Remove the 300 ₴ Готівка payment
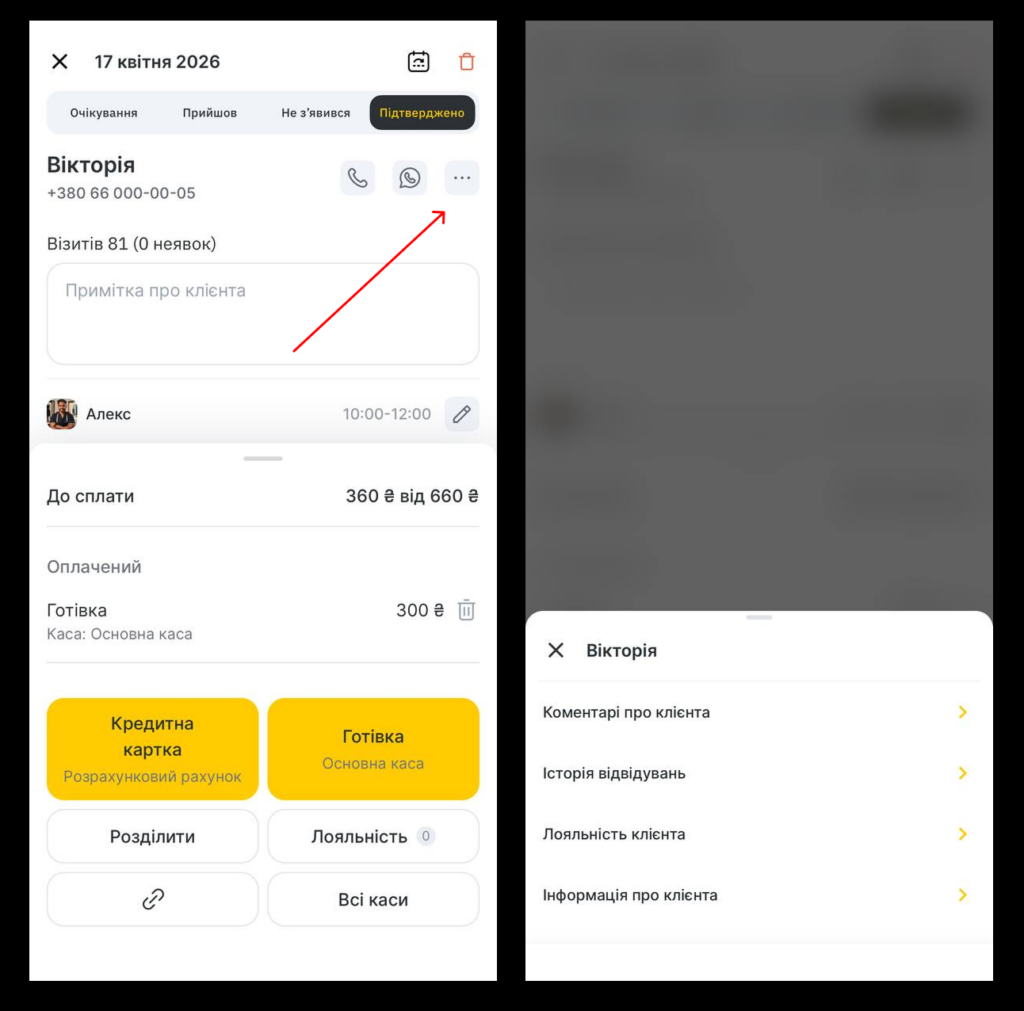 pos(467,610)
